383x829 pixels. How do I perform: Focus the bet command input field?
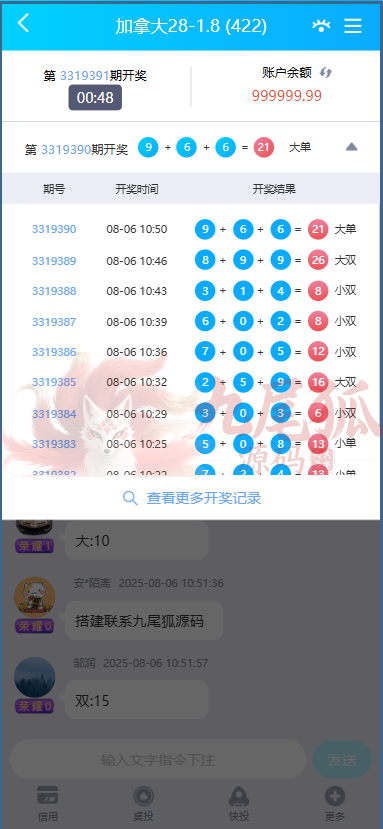coord(158,760)
